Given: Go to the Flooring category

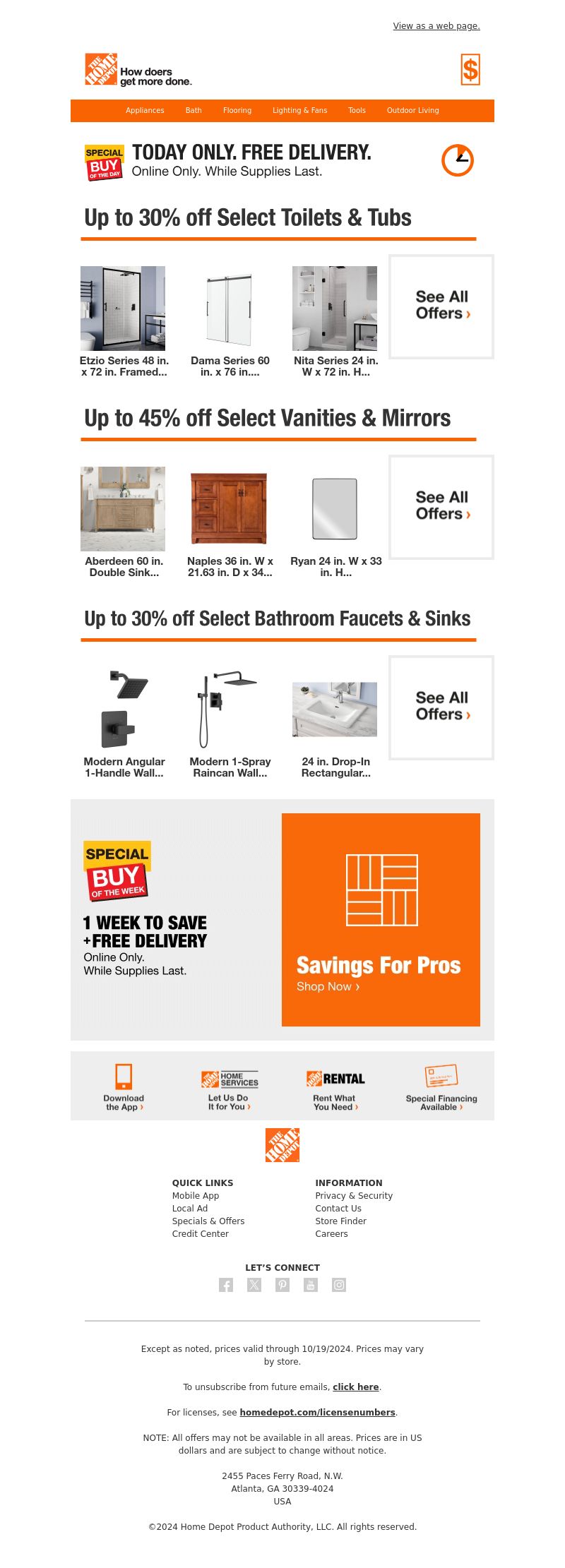Looking at the screenshot, I should click(x=237, y=110).
